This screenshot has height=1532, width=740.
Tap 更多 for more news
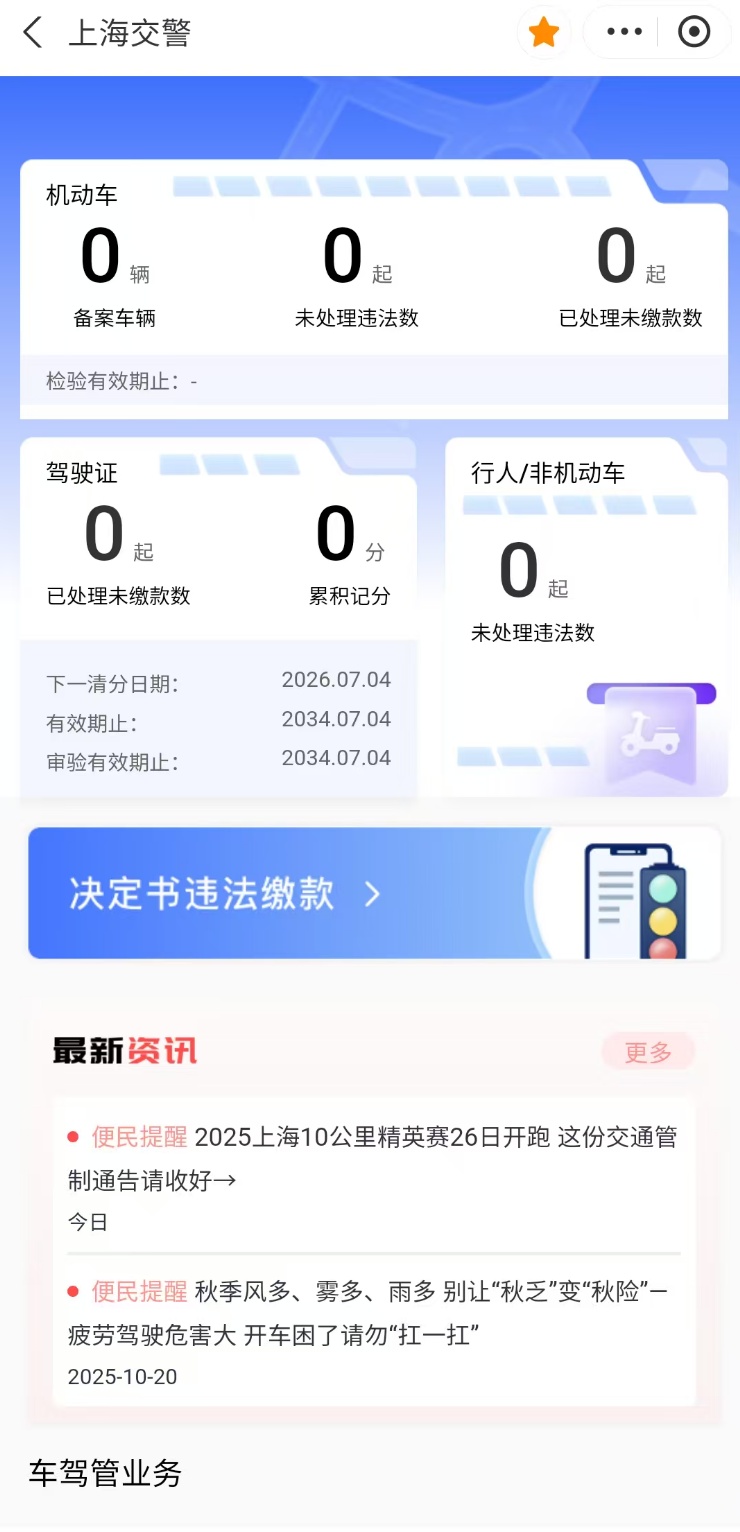(x=647, y=1052)
